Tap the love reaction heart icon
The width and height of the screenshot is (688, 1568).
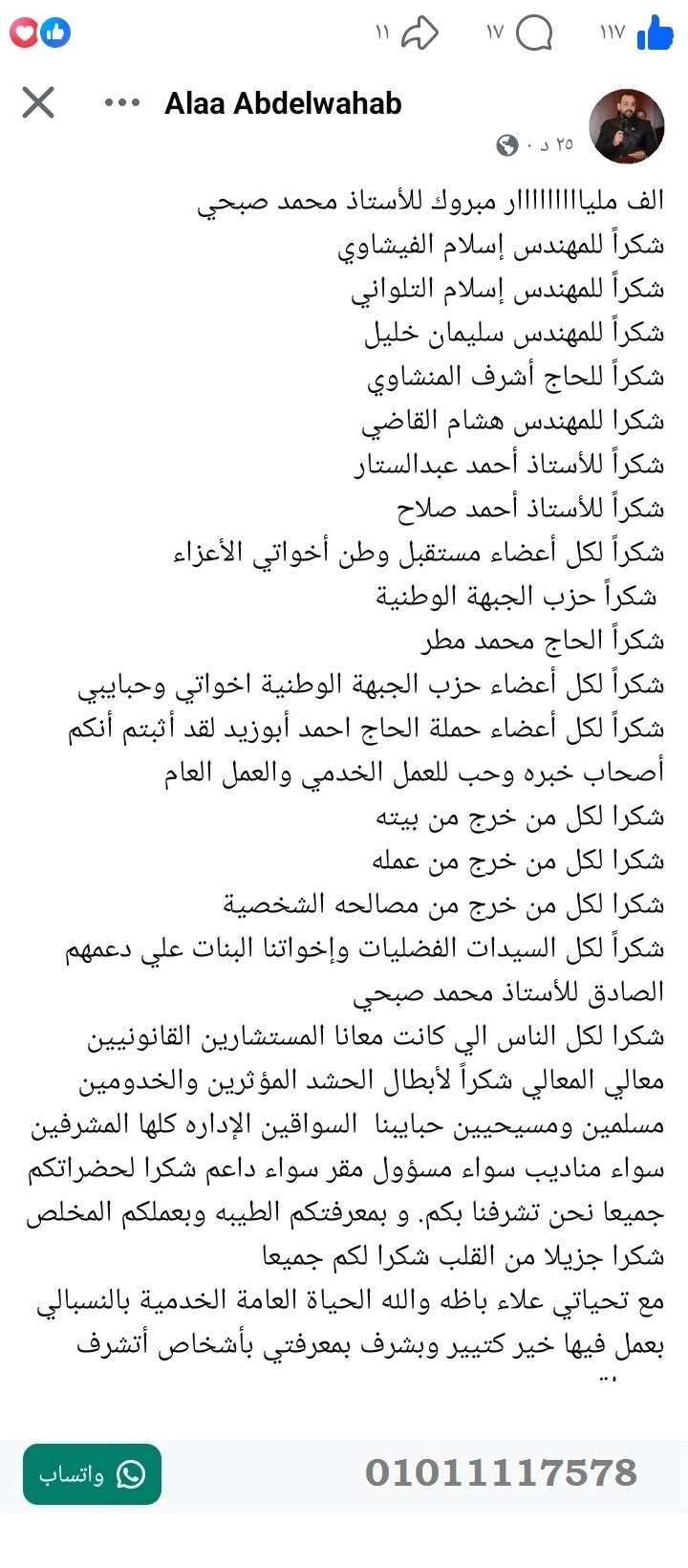coord(26,33)
